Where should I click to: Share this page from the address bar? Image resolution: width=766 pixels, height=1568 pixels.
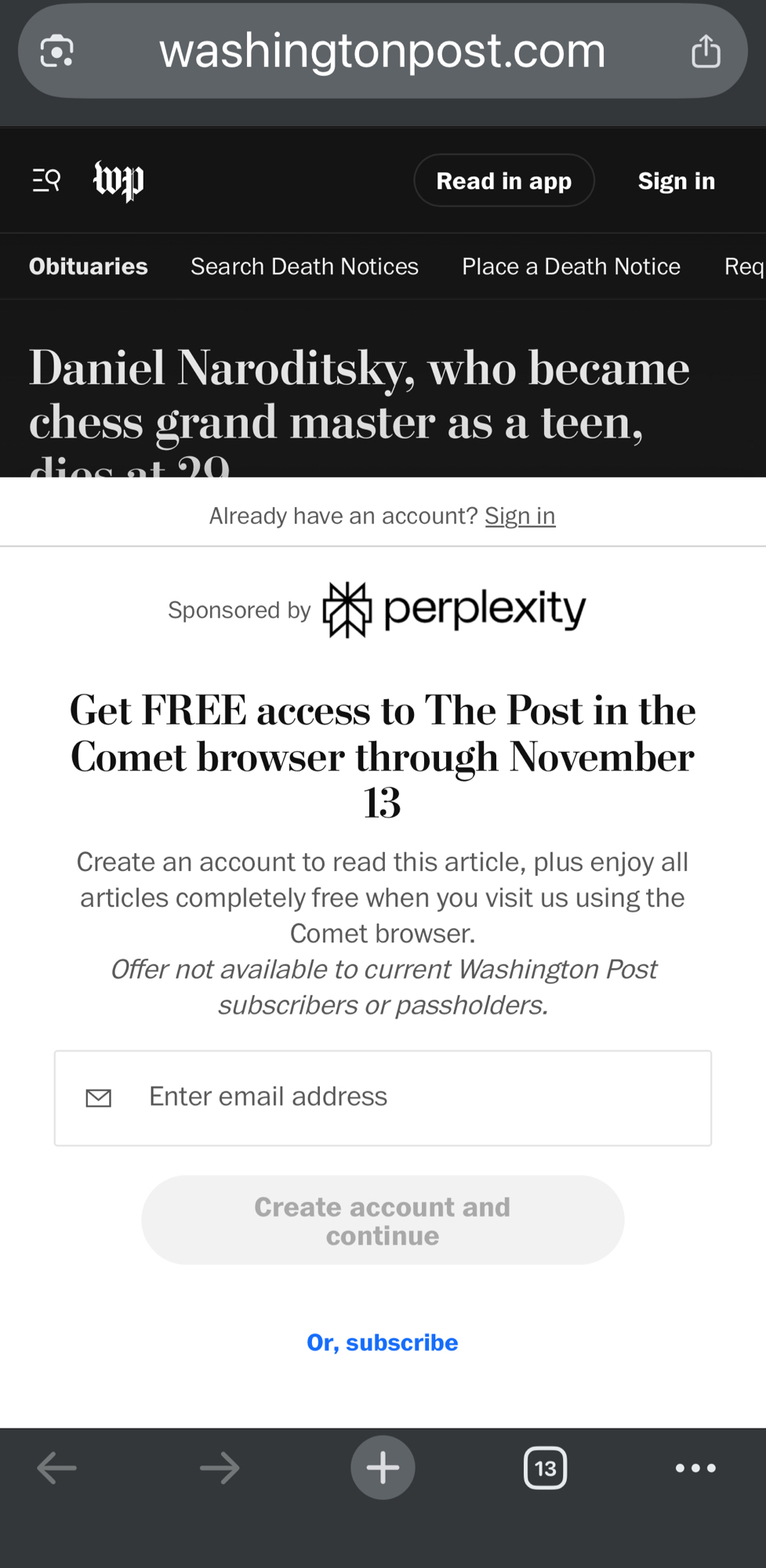coord(706,52)
